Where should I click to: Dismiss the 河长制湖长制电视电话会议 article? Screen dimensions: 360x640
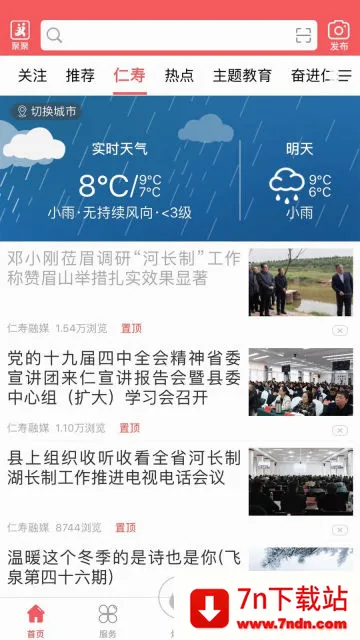pyautogui.click(x=340, y=530)
